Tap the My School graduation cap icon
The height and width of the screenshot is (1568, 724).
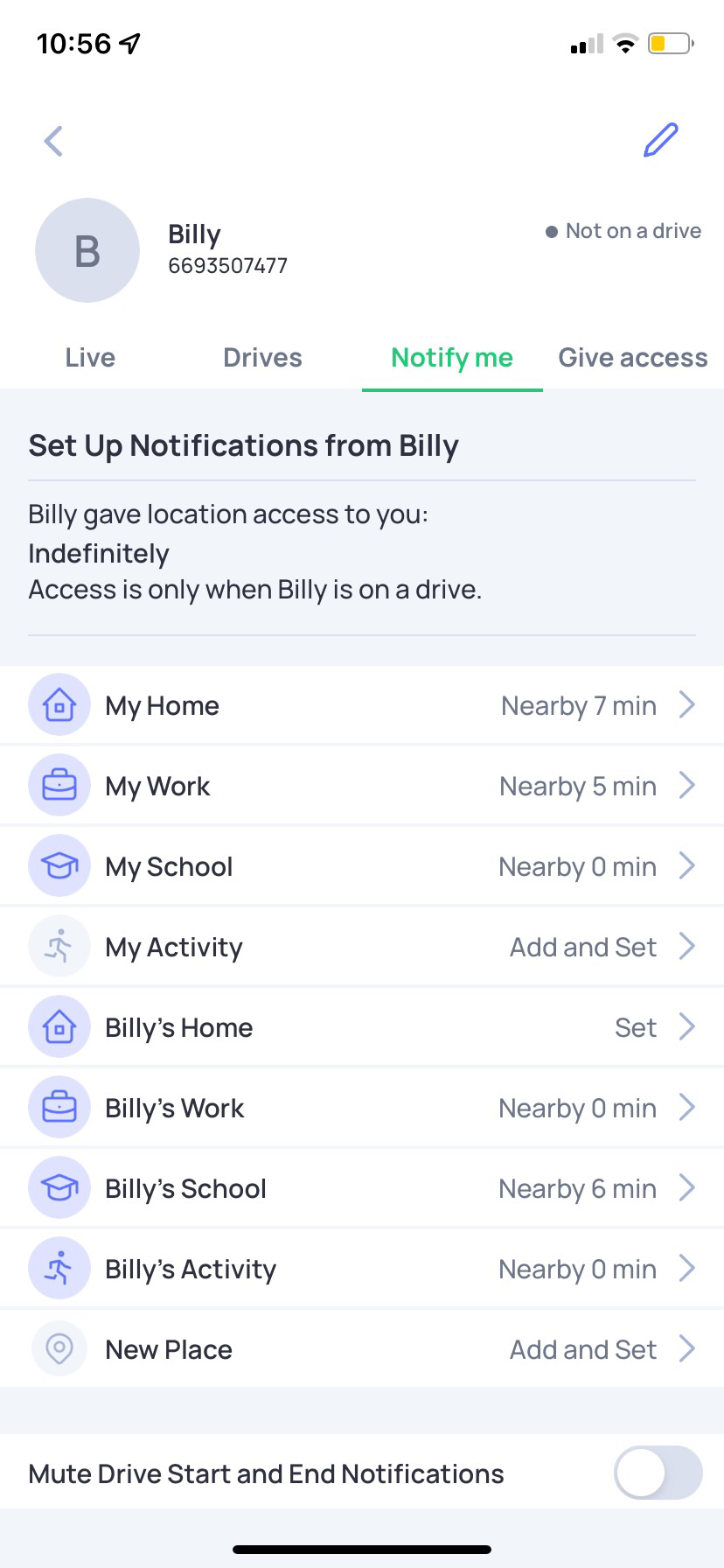click(x=59, y=865)
